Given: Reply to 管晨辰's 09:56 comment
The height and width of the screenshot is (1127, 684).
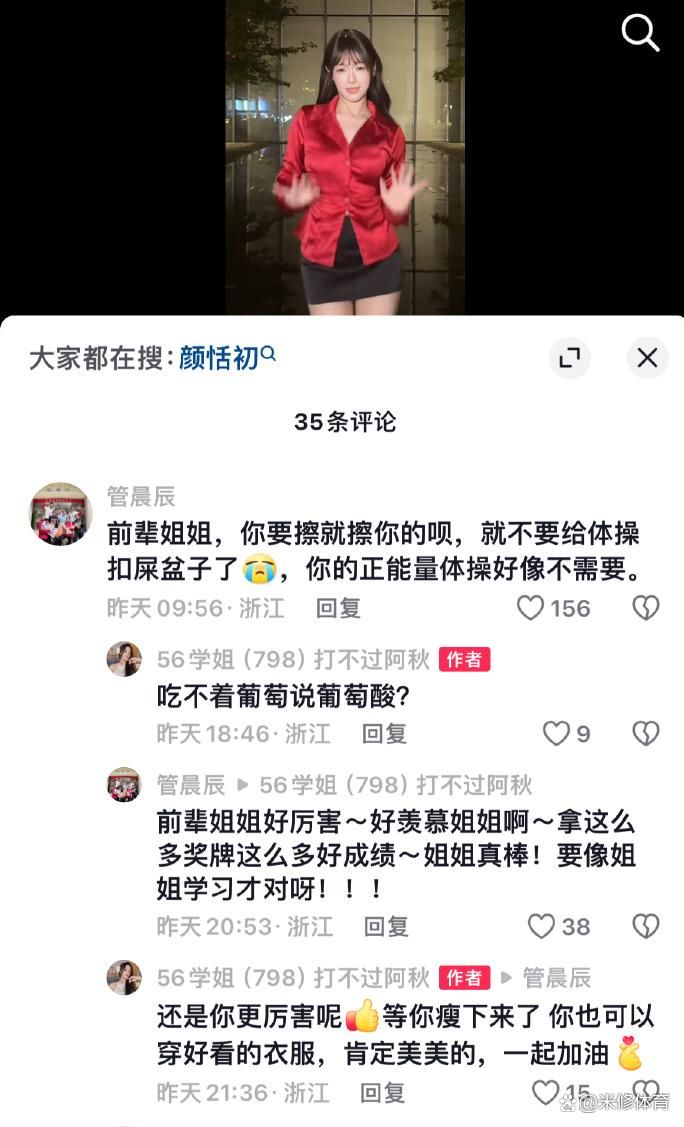Looking at the screenshot, I should pyautogui.click(x=338, y=608).
